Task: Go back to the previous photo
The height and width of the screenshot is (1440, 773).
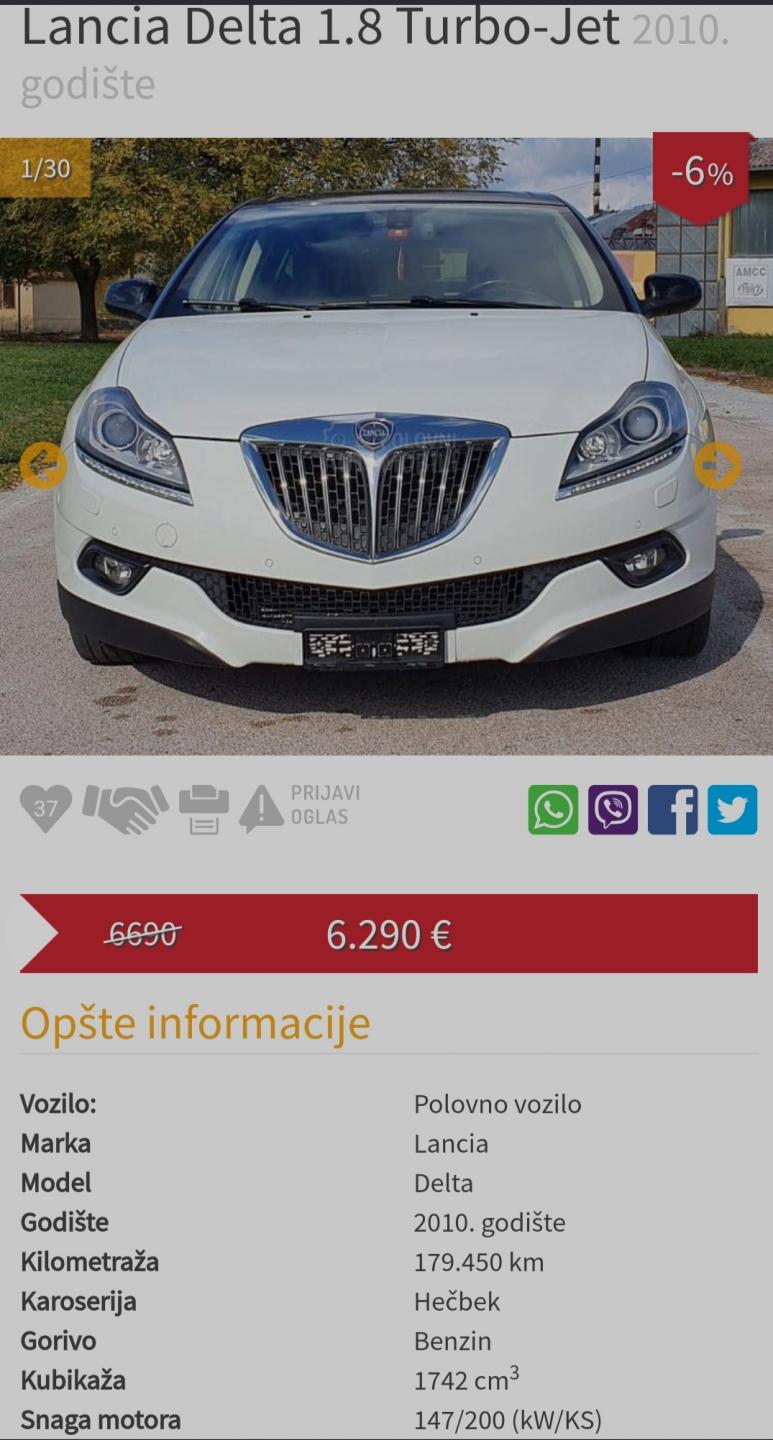Action: pyautogui.click(x=43, y=465)
